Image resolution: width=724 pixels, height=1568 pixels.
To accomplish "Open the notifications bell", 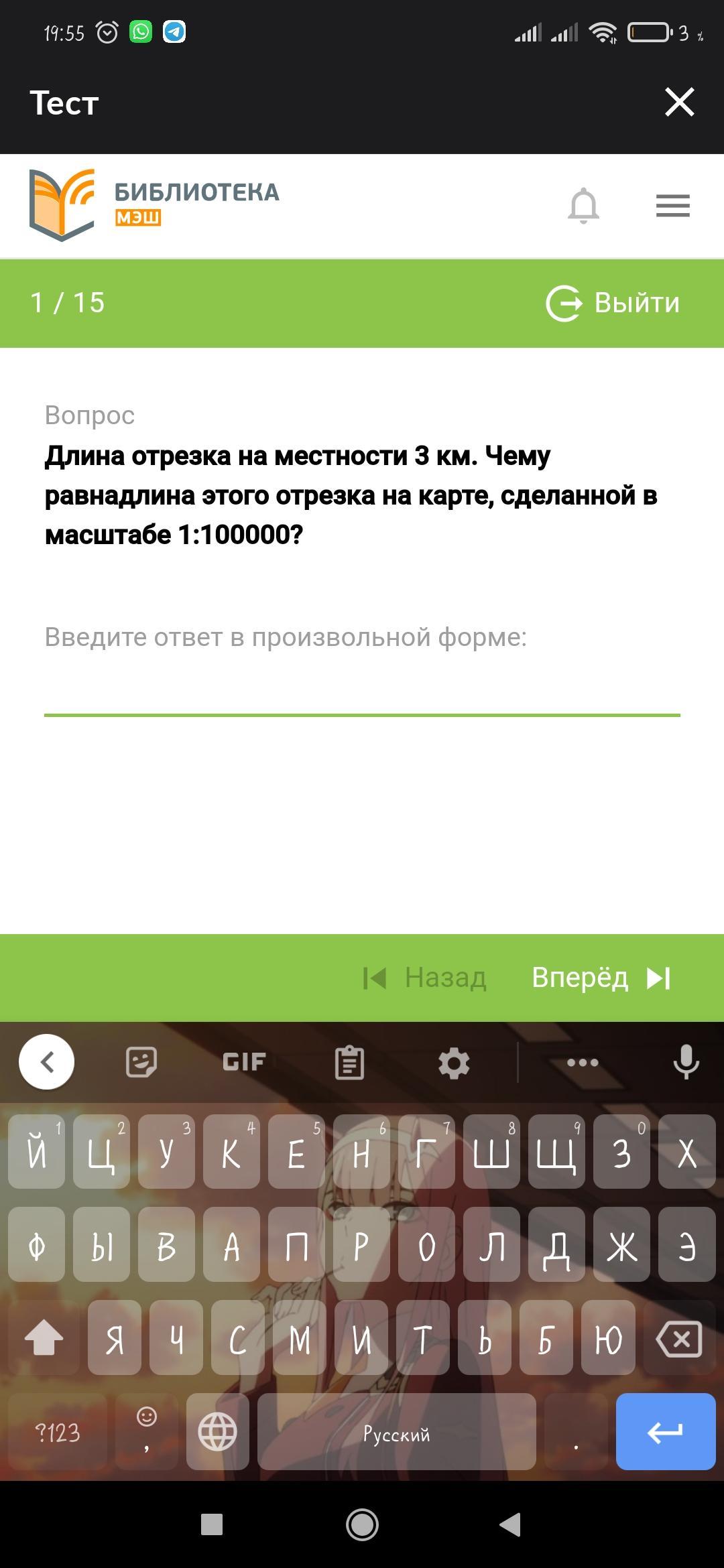I will [x=583, y=205].
